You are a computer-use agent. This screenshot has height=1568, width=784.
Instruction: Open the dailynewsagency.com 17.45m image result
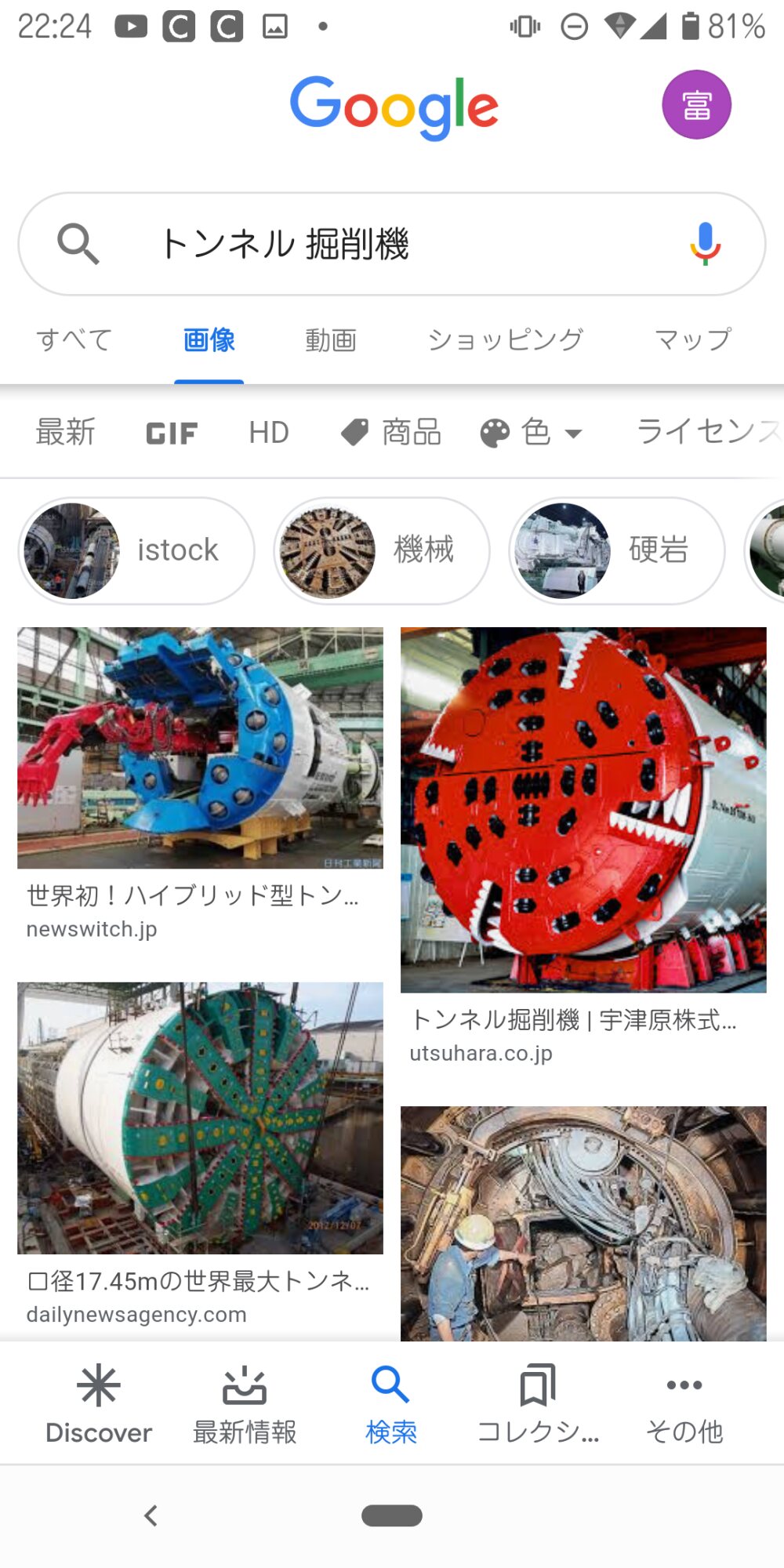coord(200,1117)
